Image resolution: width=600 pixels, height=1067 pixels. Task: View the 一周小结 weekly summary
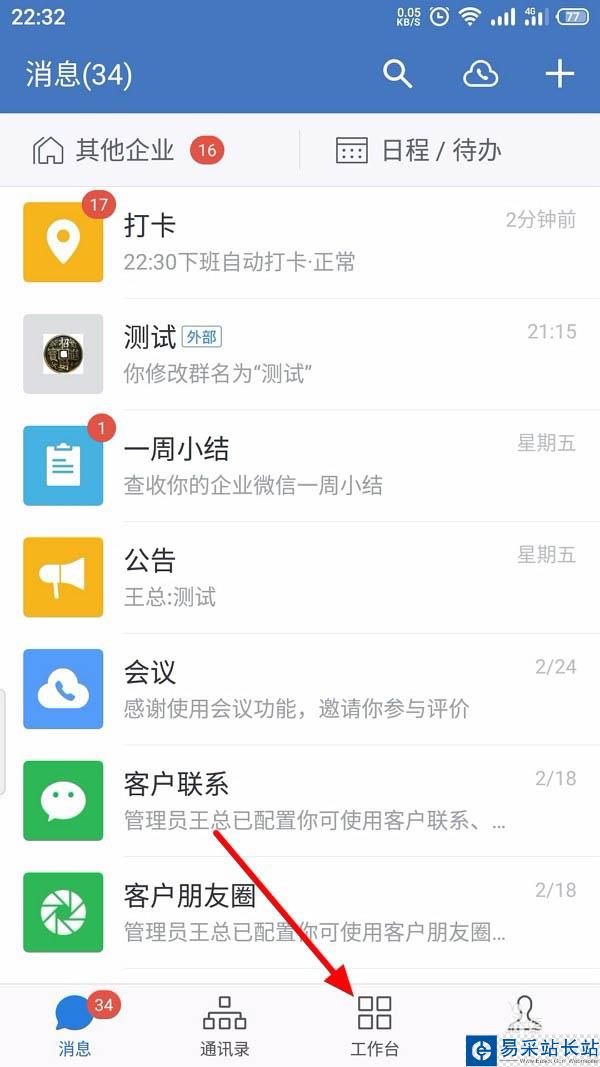click(300, 466)
